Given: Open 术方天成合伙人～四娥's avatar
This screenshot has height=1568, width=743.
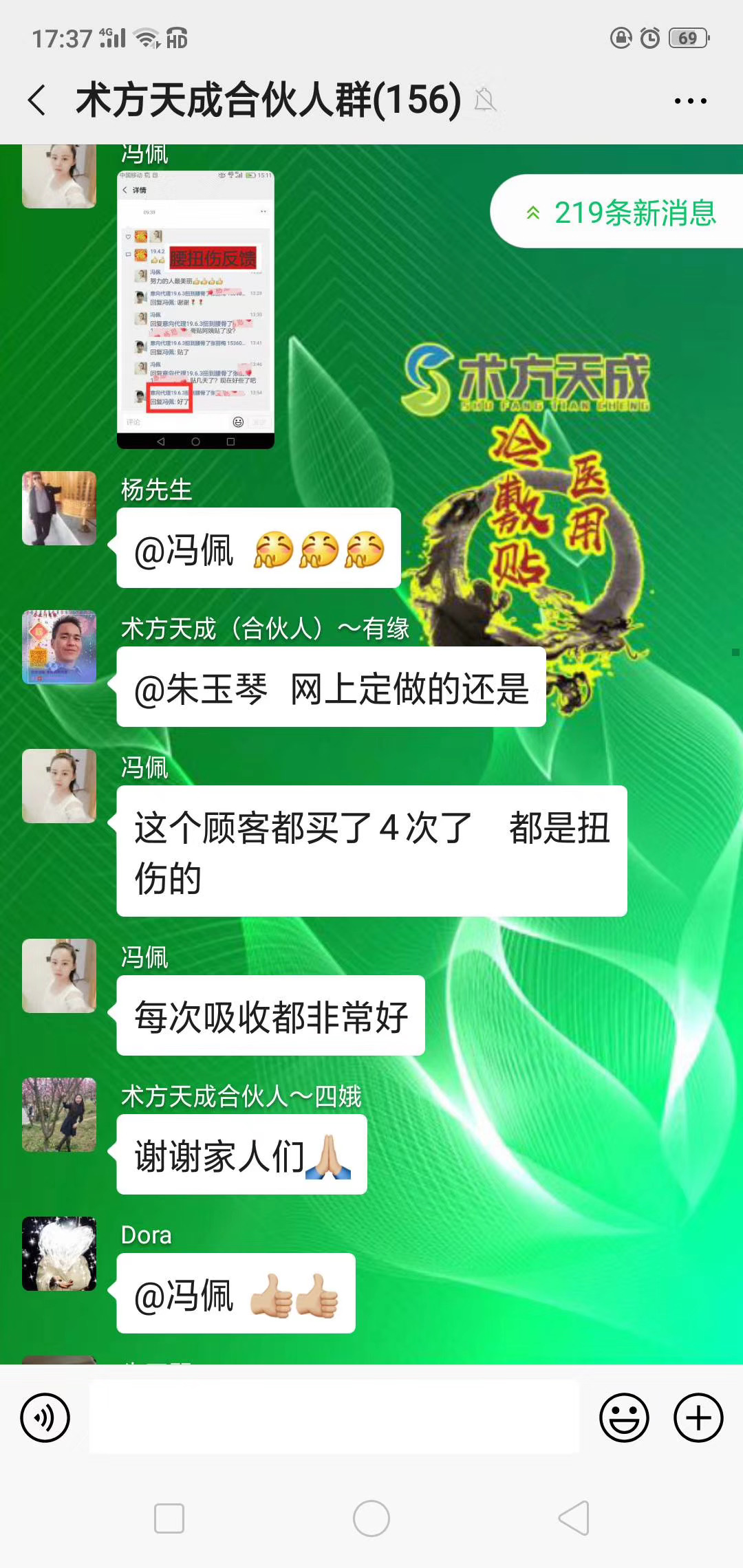Looking at the screenshot, I should tap(59, 1115).
